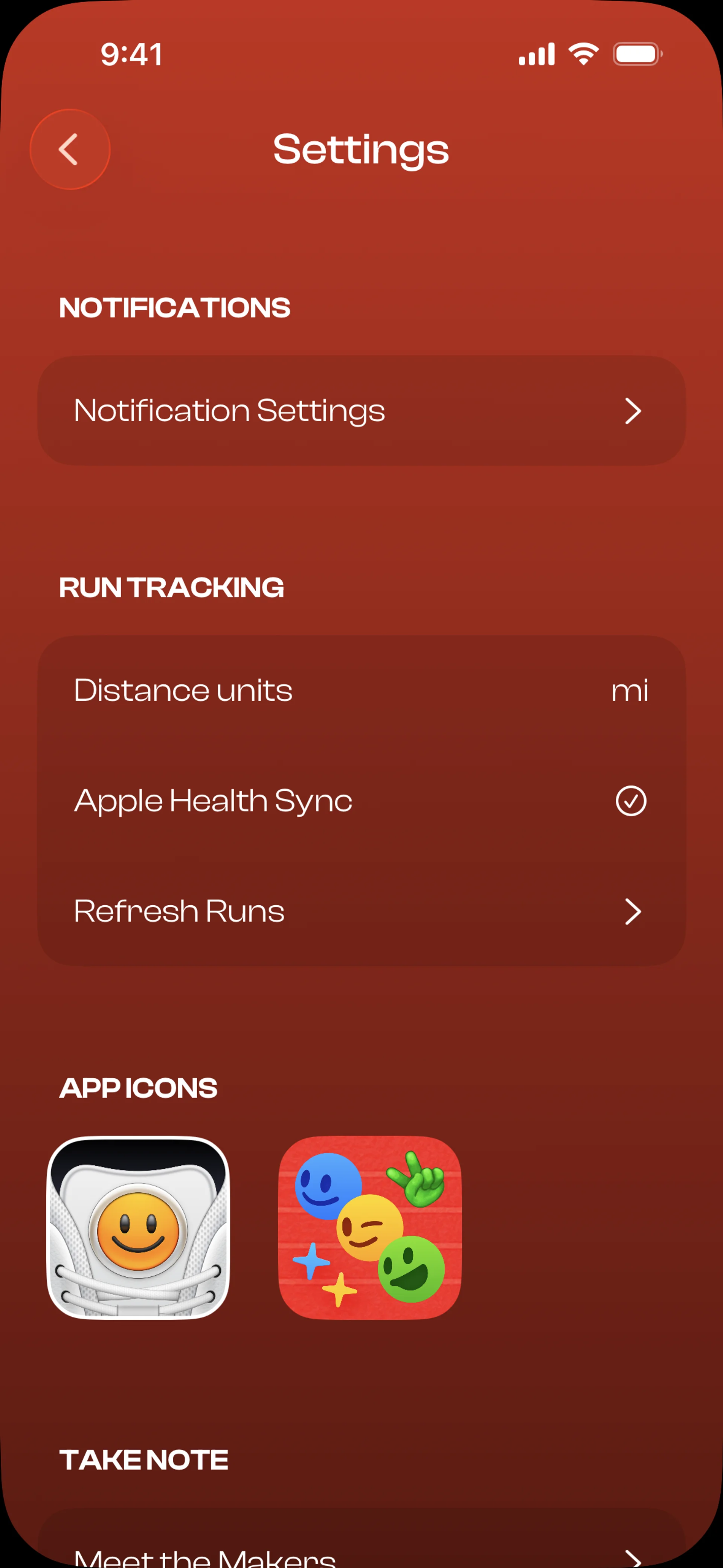
Task: Change the Distance units setting
Action: (x=361, y=691)
